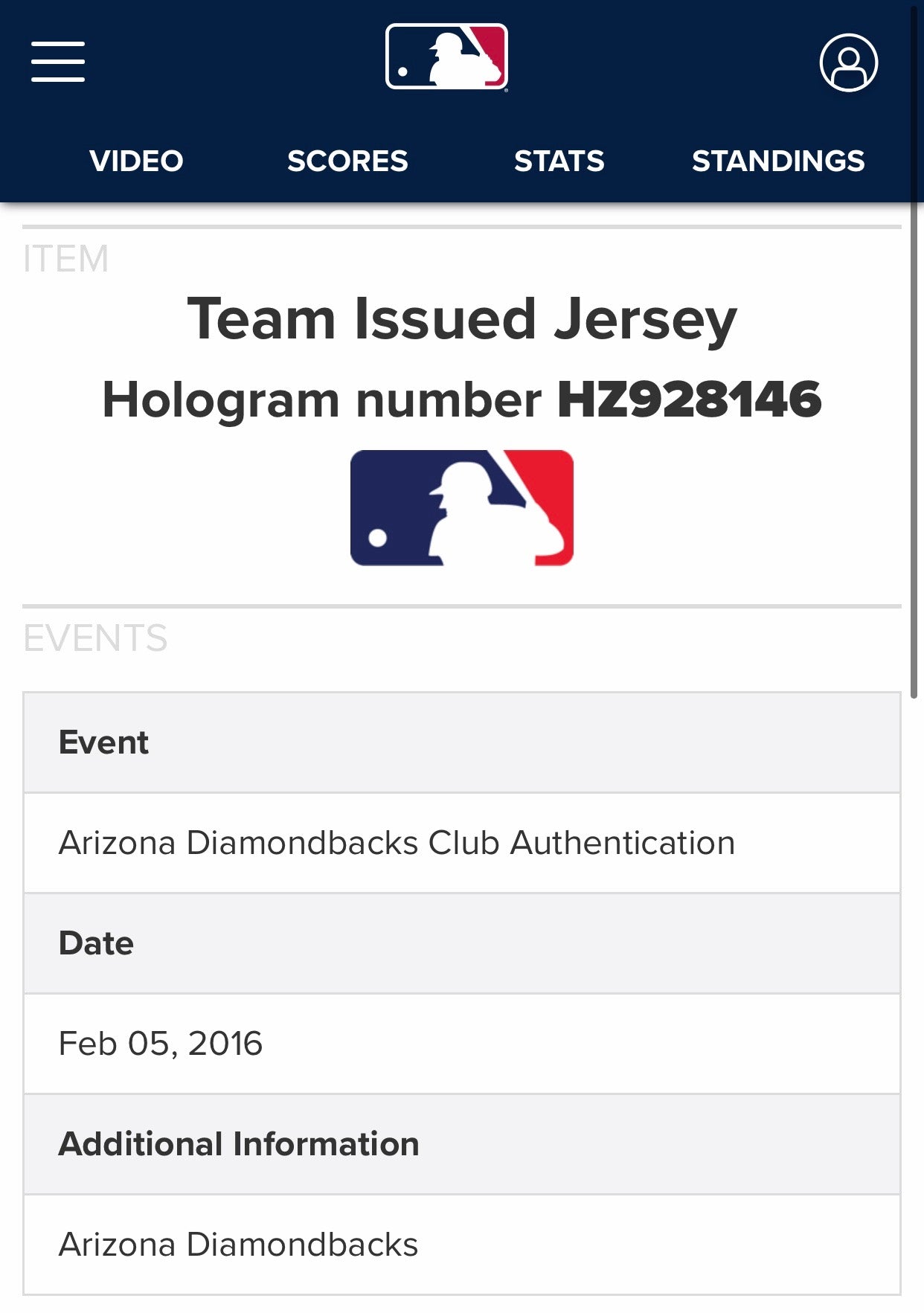
Task: Go to Standings
Action: (777, 161)
